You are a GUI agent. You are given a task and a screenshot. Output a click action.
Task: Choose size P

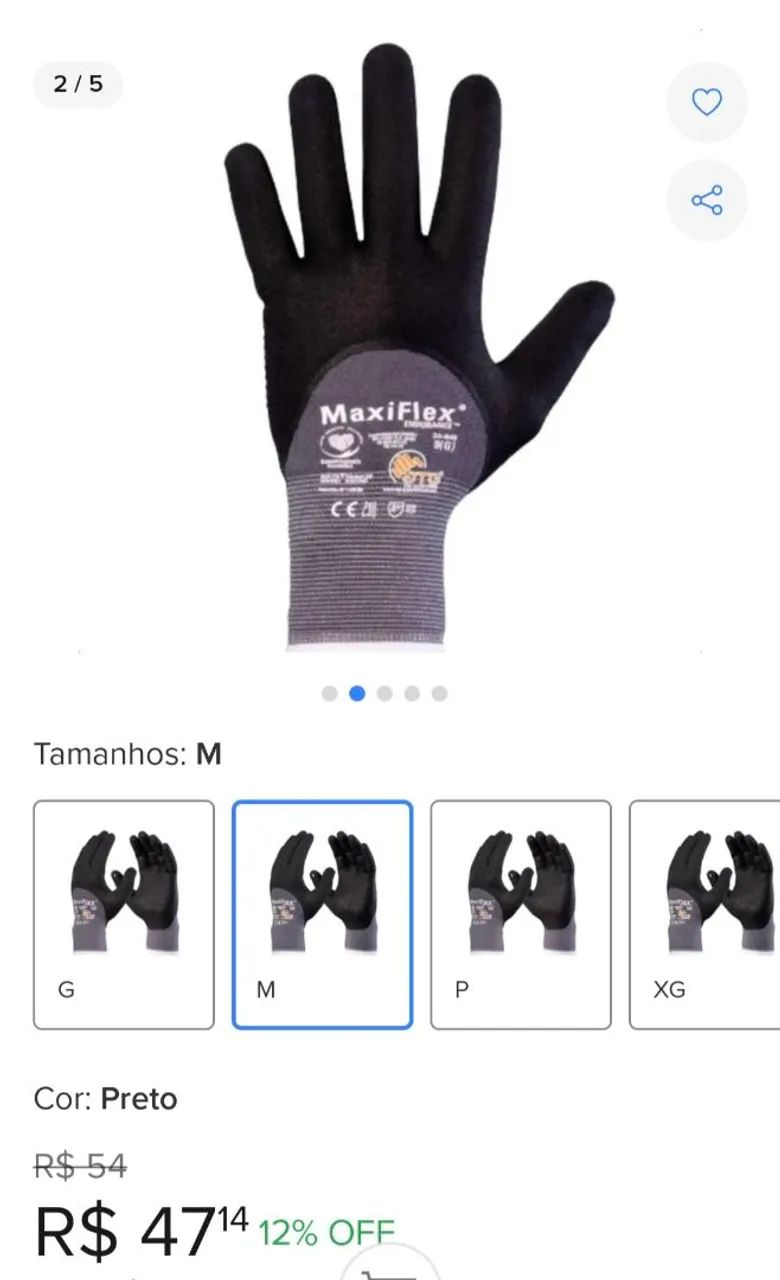click(520, 914)
